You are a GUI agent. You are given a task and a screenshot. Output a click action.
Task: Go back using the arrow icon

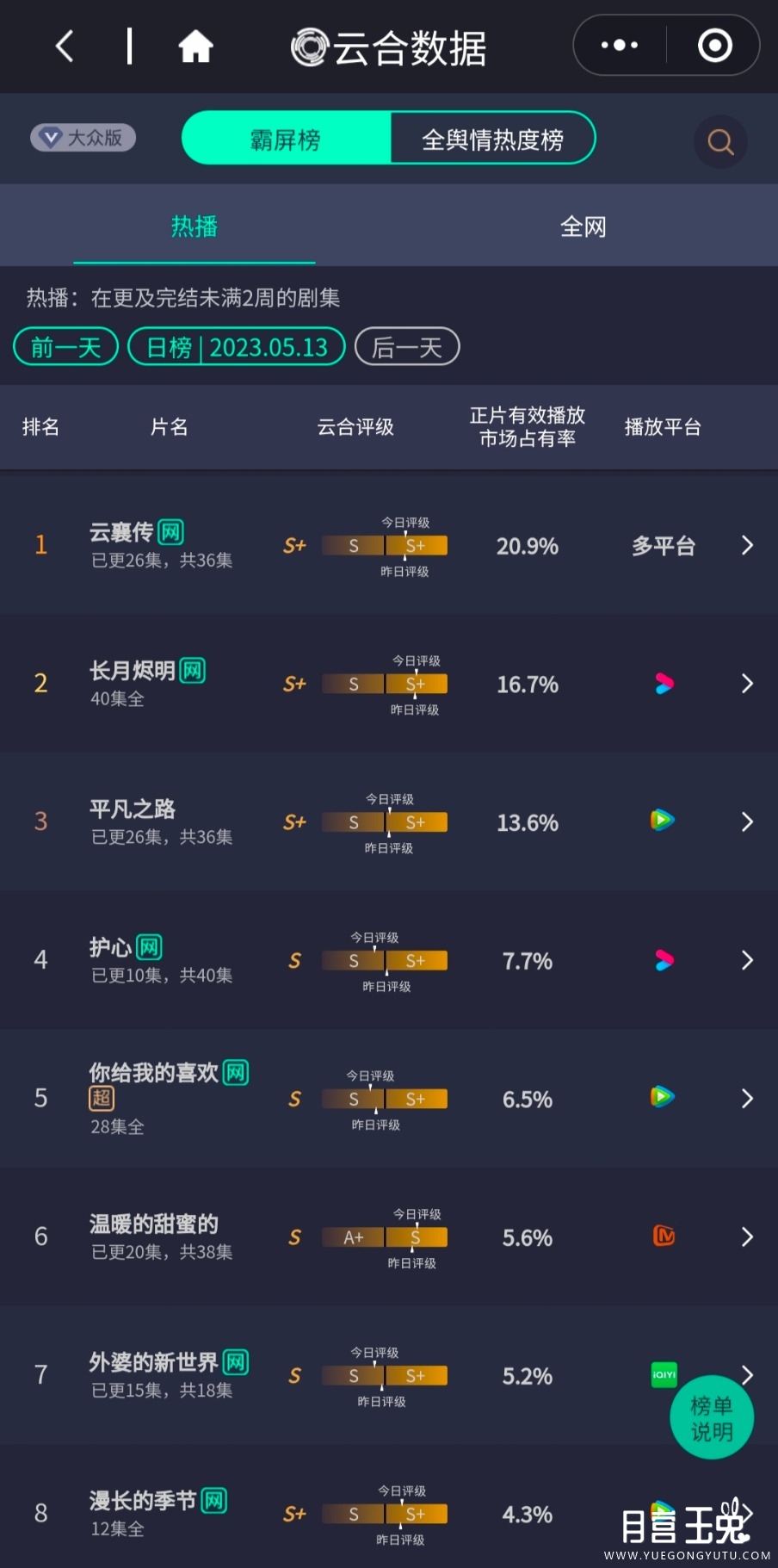click(x=65, y=46)
